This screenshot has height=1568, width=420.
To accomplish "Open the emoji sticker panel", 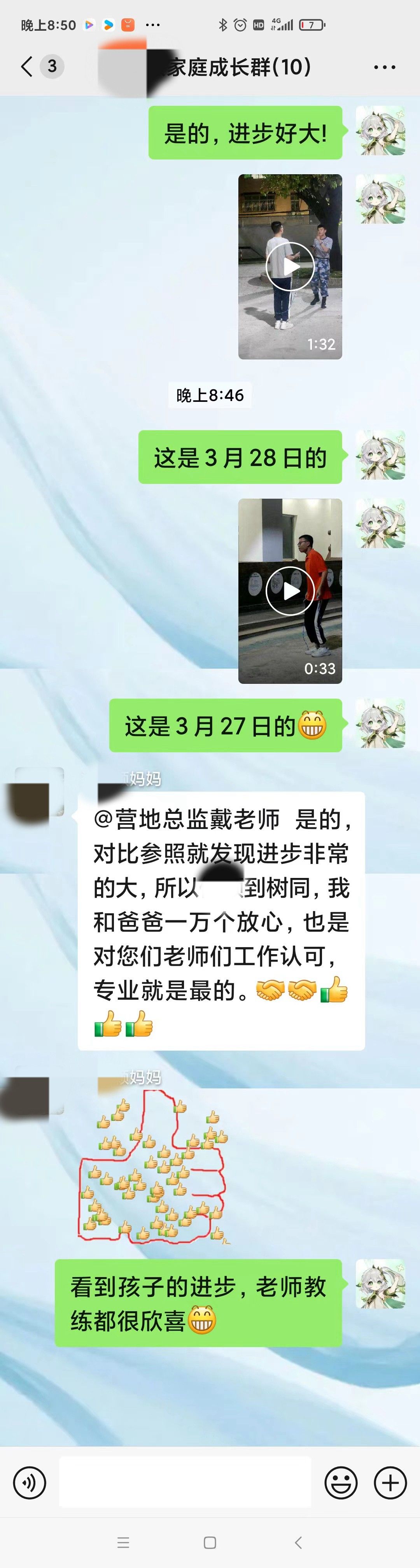I will (x=341, y=1482).
